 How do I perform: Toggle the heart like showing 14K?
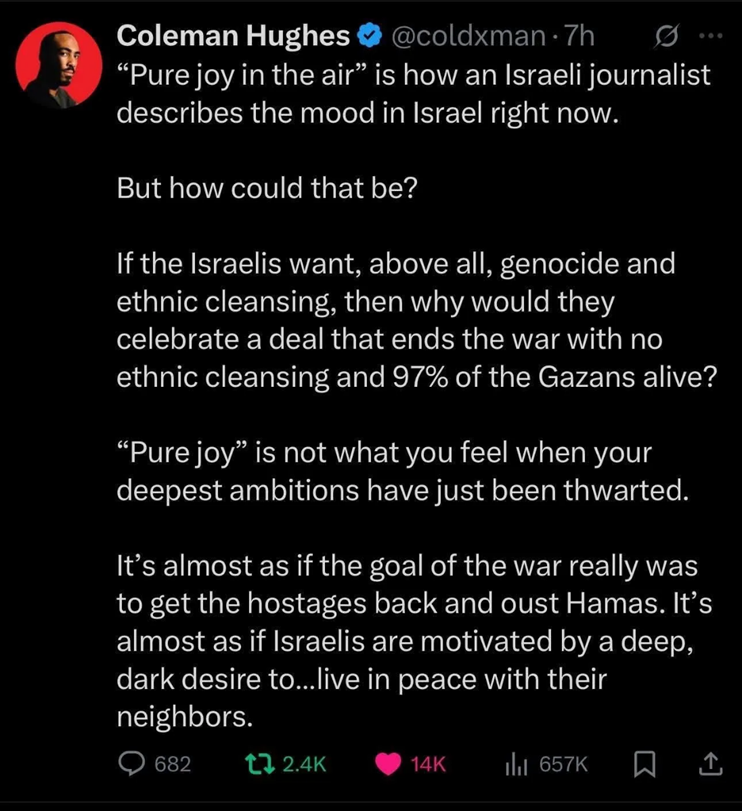[388, 764]
